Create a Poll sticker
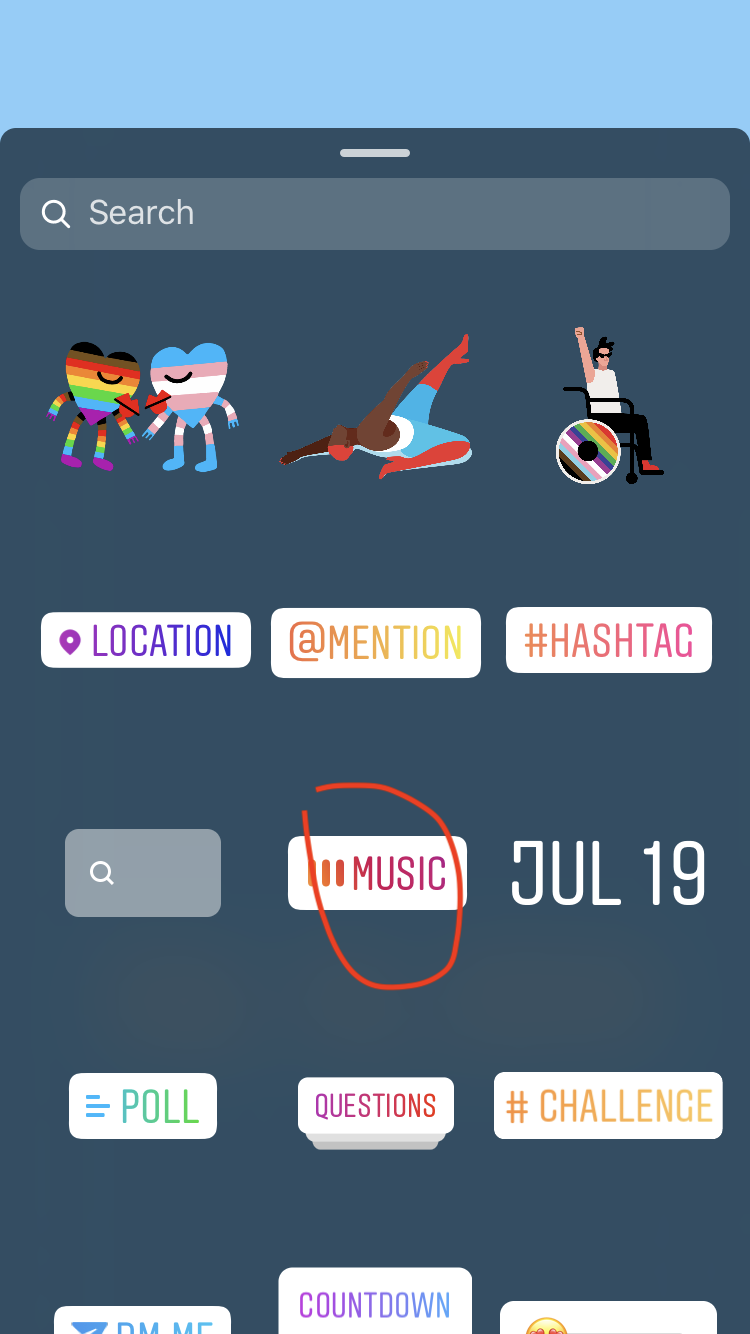The width and height of the screenshot is (750, 1334). pyautogui.click(x=143, y=1106)
